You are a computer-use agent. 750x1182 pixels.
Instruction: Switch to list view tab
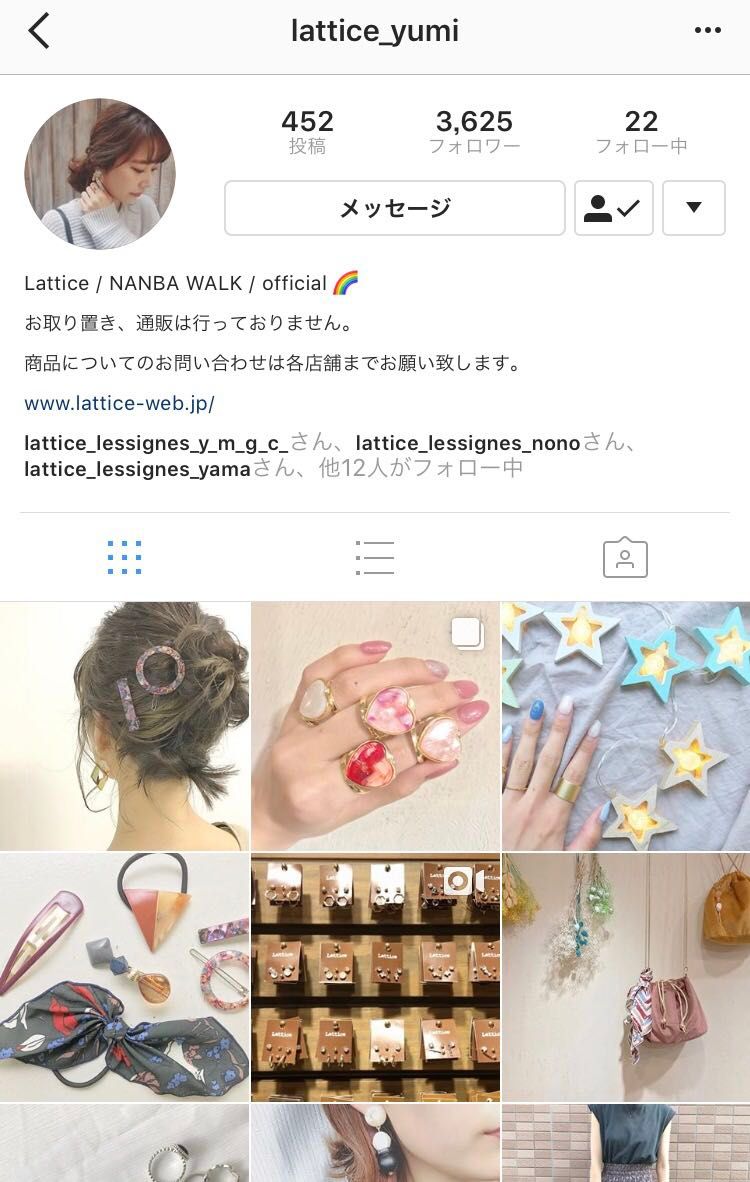375,558
